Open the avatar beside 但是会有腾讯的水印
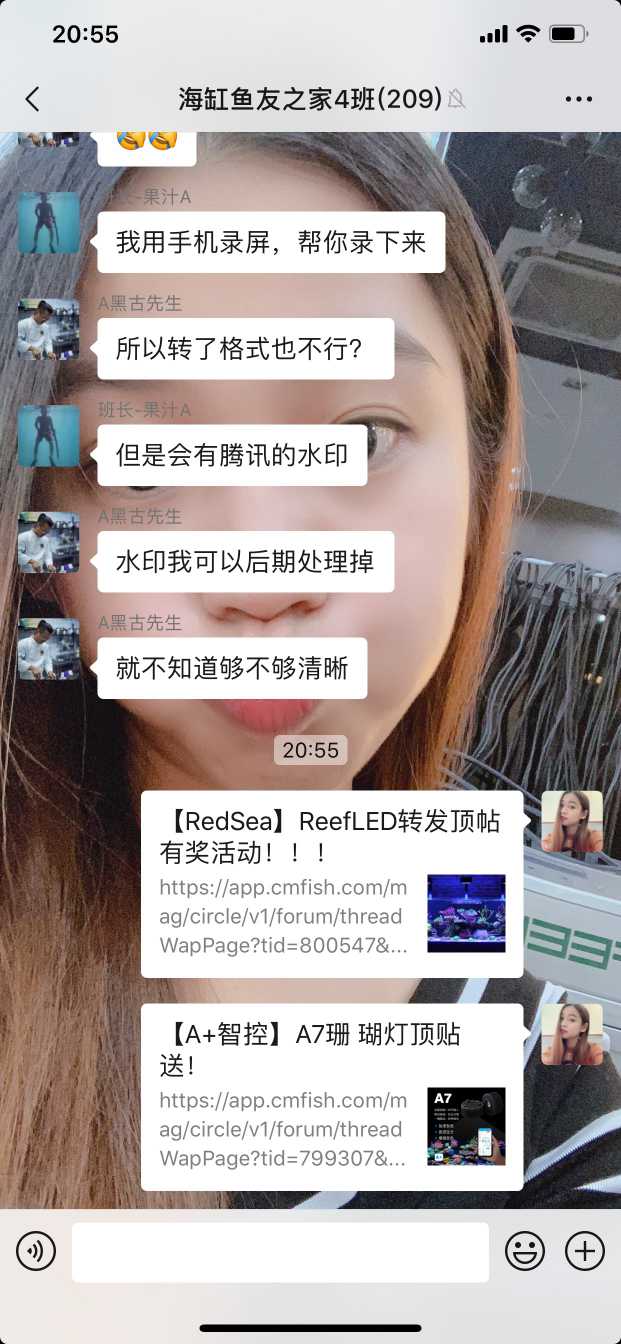621x1344 pixels. 49,436
